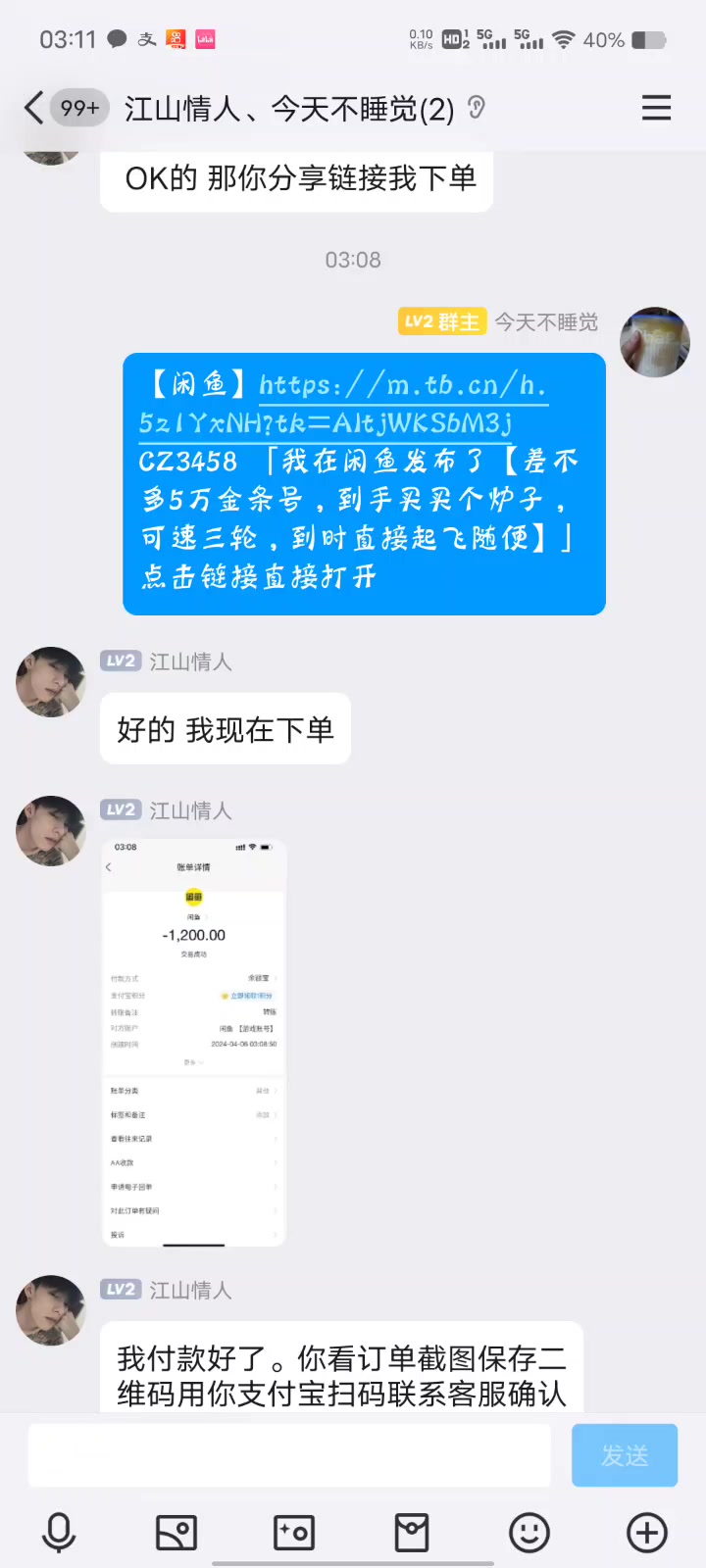Expand more options with the plus icon

click(647, 1533)
